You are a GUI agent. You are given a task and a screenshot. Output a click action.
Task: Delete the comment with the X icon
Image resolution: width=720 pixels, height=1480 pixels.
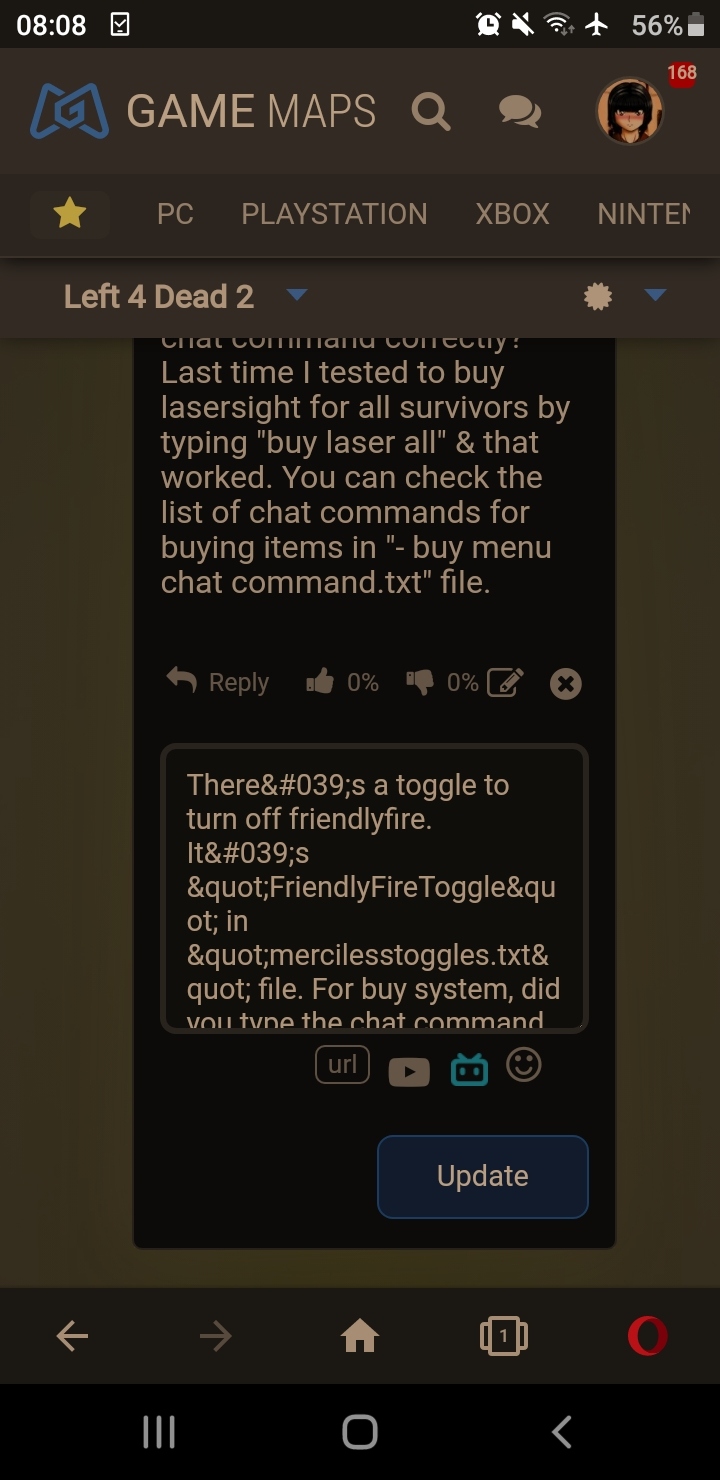tap(565, 684)
